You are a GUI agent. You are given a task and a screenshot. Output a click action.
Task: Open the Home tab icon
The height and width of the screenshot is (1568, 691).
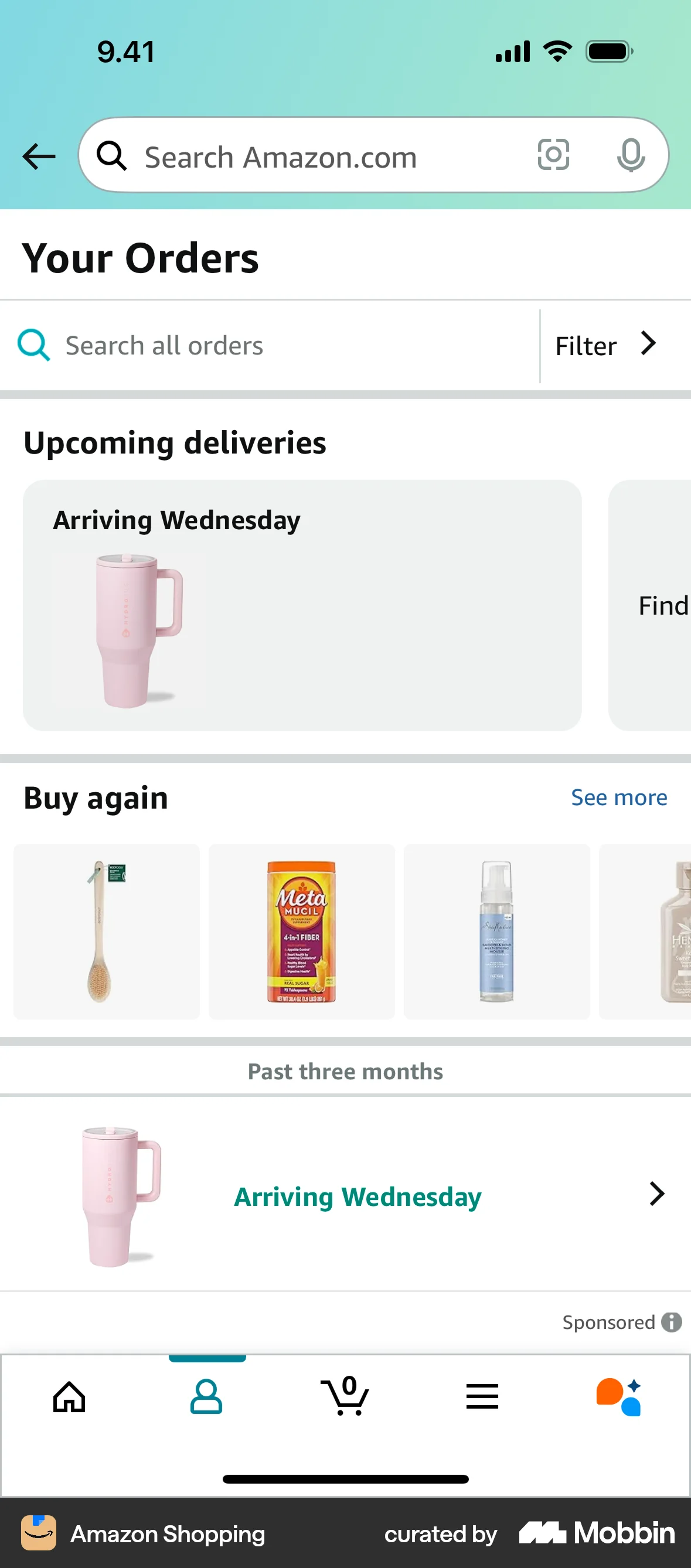(69, 1397)
